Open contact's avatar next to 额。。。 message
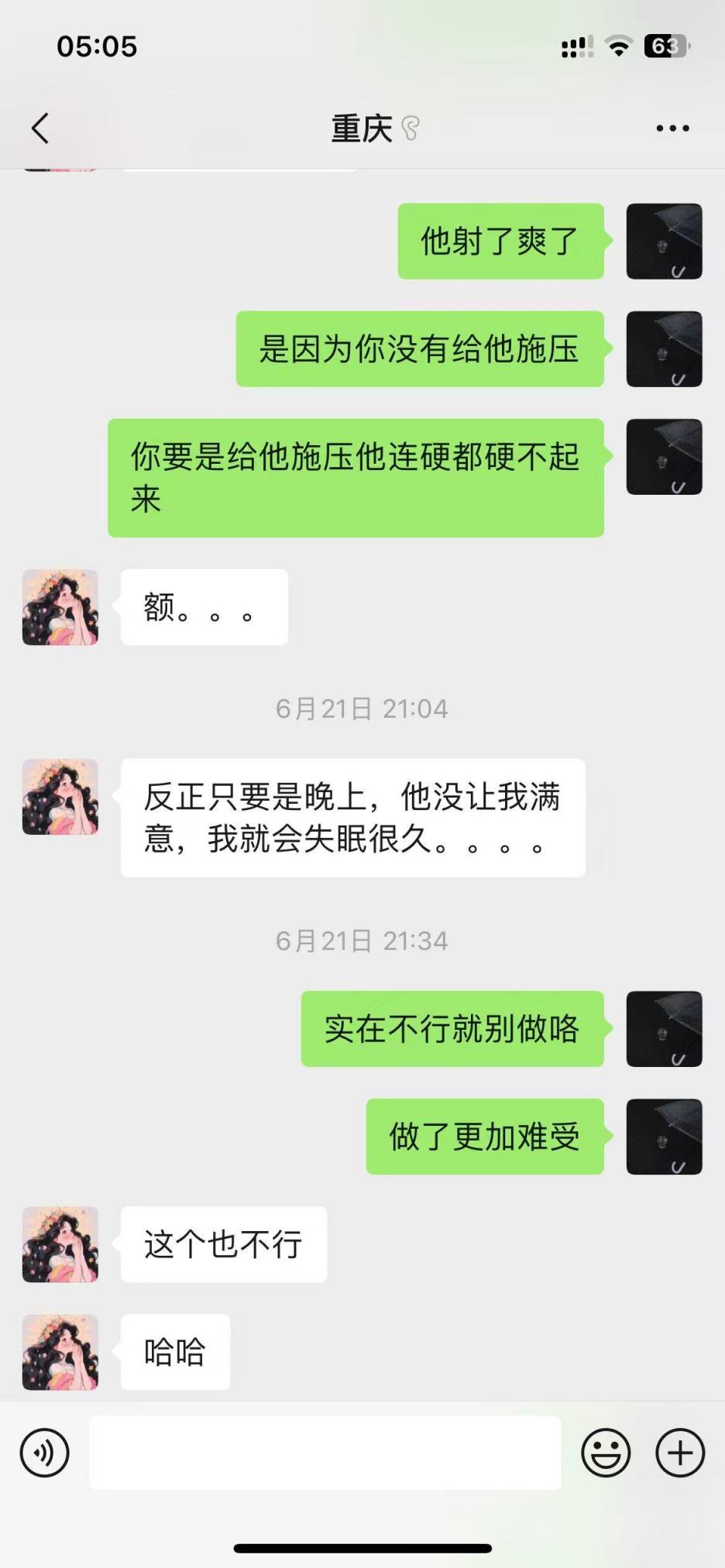Viewport: 725px width, 1568px height. [x=60, y=608]
